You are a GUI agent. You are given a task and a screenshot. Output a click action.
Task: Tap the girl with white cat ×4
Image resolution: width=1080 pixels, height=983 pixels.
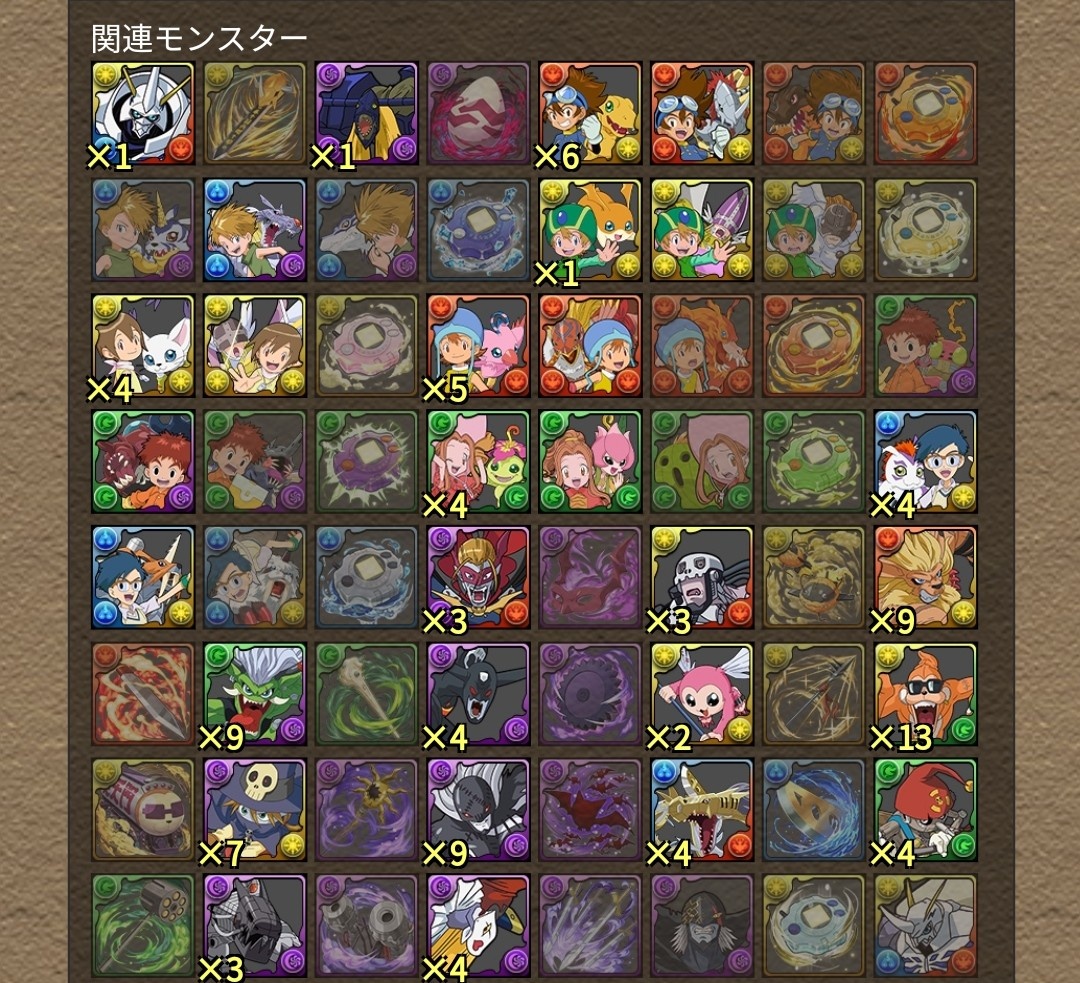142,345
